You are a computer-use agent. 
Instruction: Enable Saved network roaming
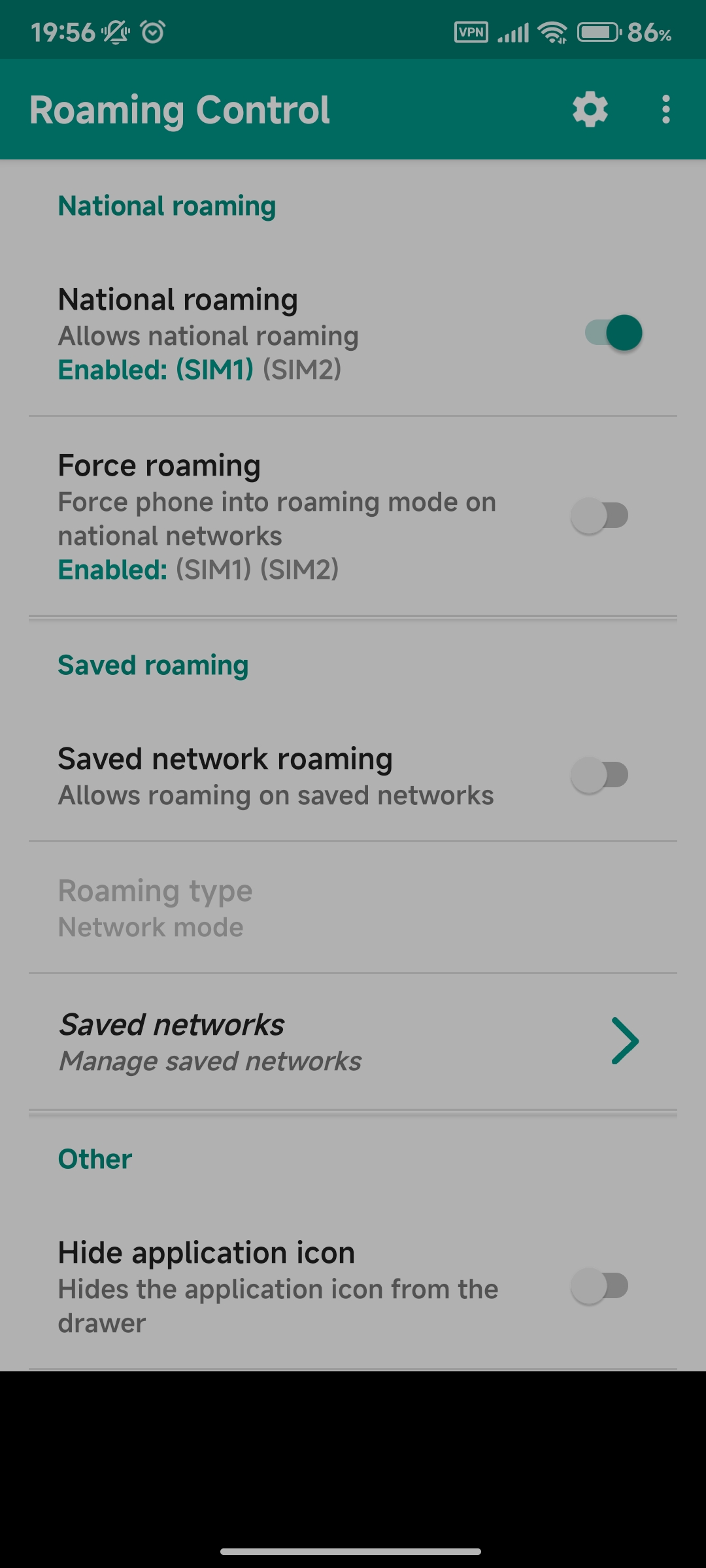pos(599,776)
